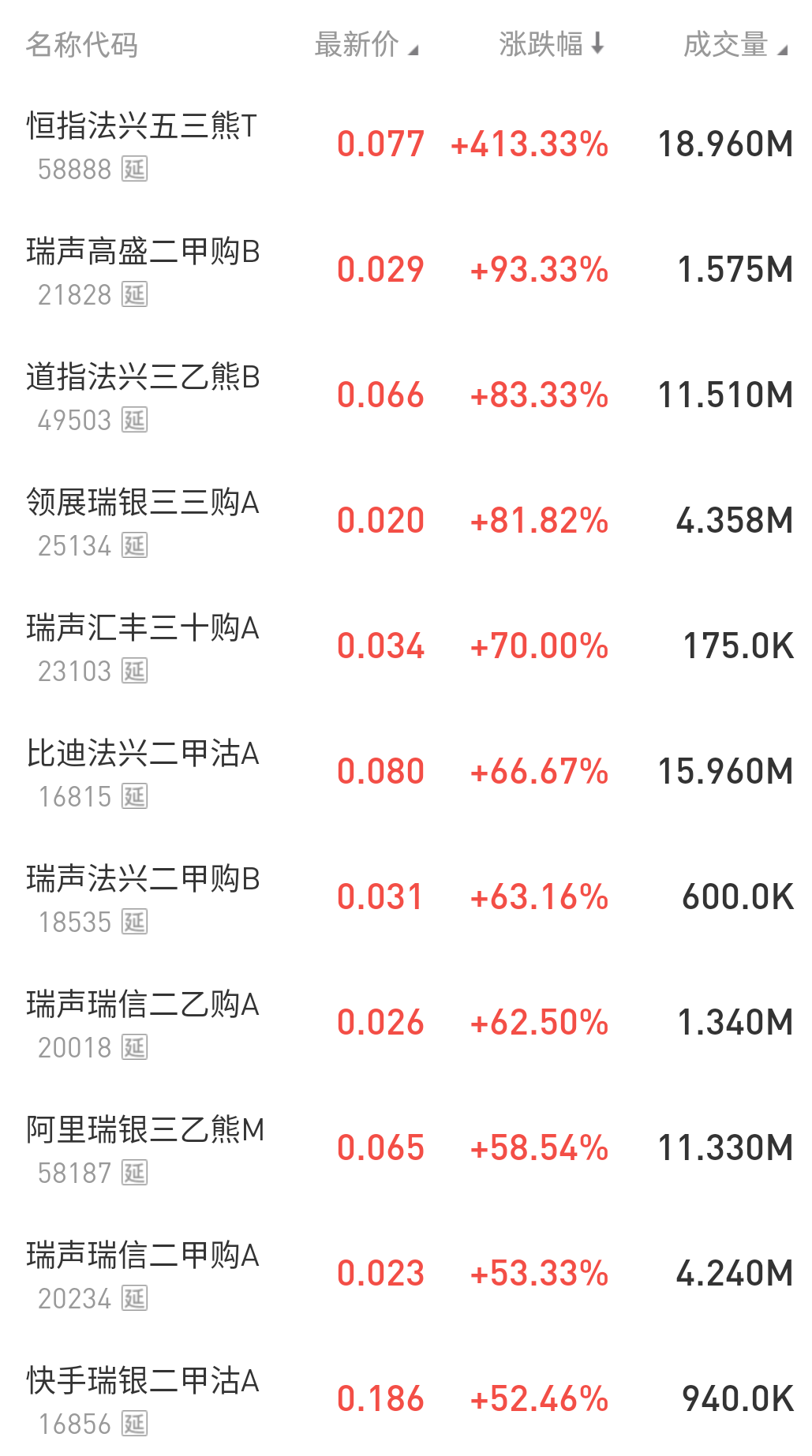Viewport: 812px width, 1456px height.
Task: Open 恒指法兴五三熊T warrant details
Action: (x=142, y=127)
